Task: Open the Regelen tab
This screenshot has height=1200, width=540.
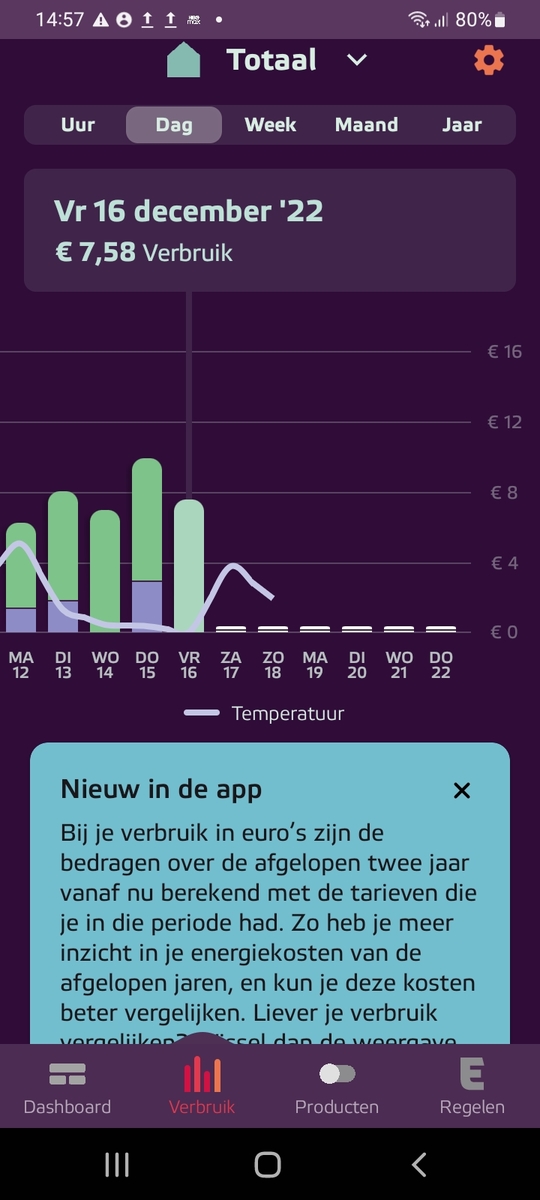Action: coord(472,1087)
